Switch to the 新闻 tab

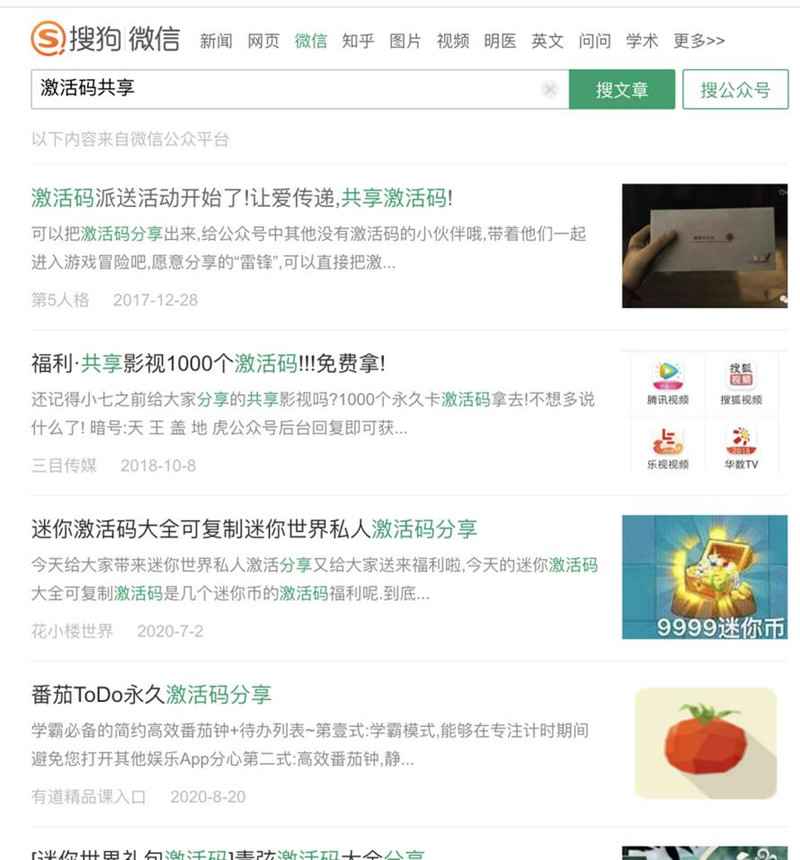click(216, 41)
